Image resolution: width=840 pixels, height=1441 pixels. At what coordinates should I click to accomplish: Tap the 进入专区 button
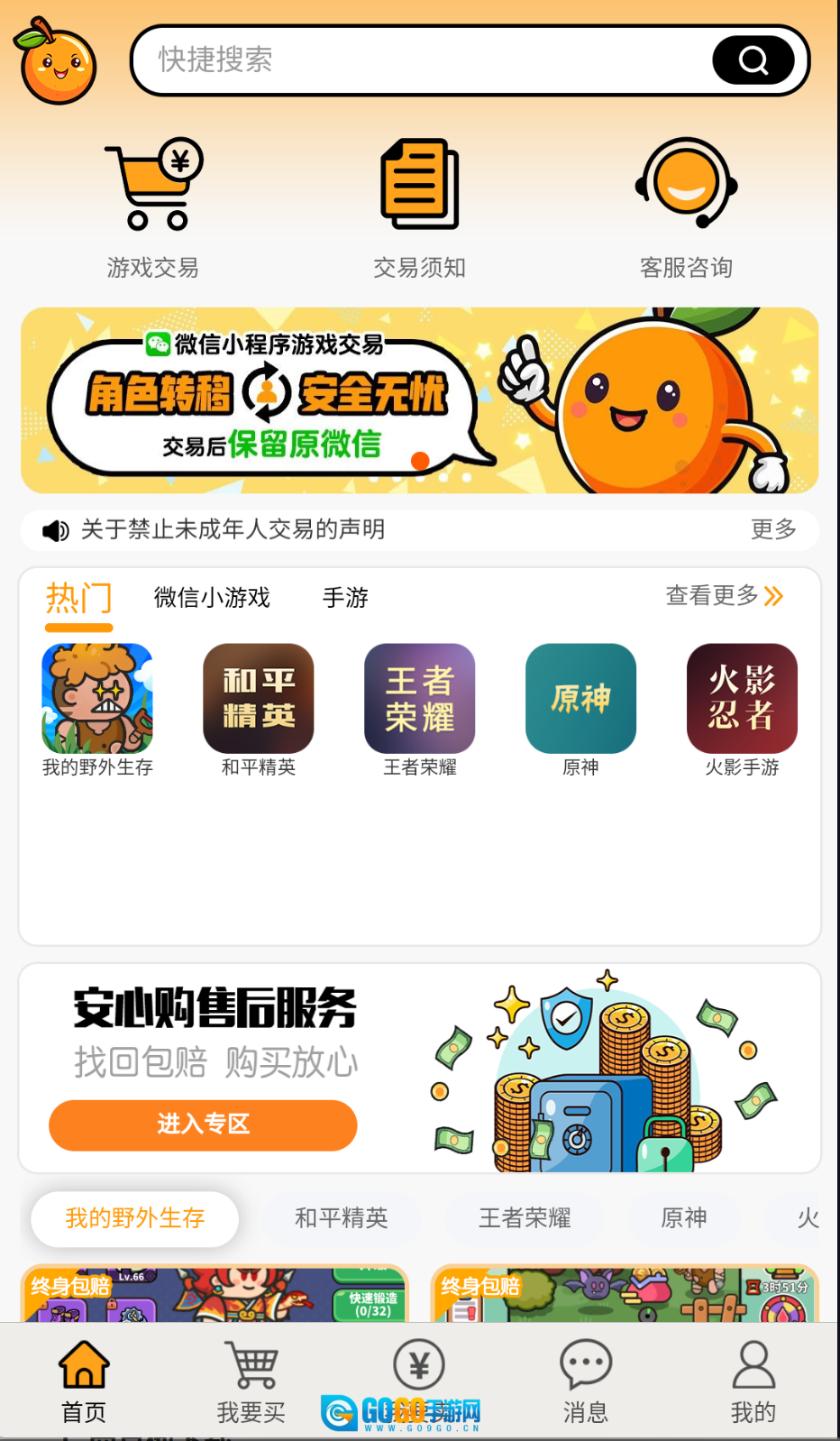pos(202,1124)
